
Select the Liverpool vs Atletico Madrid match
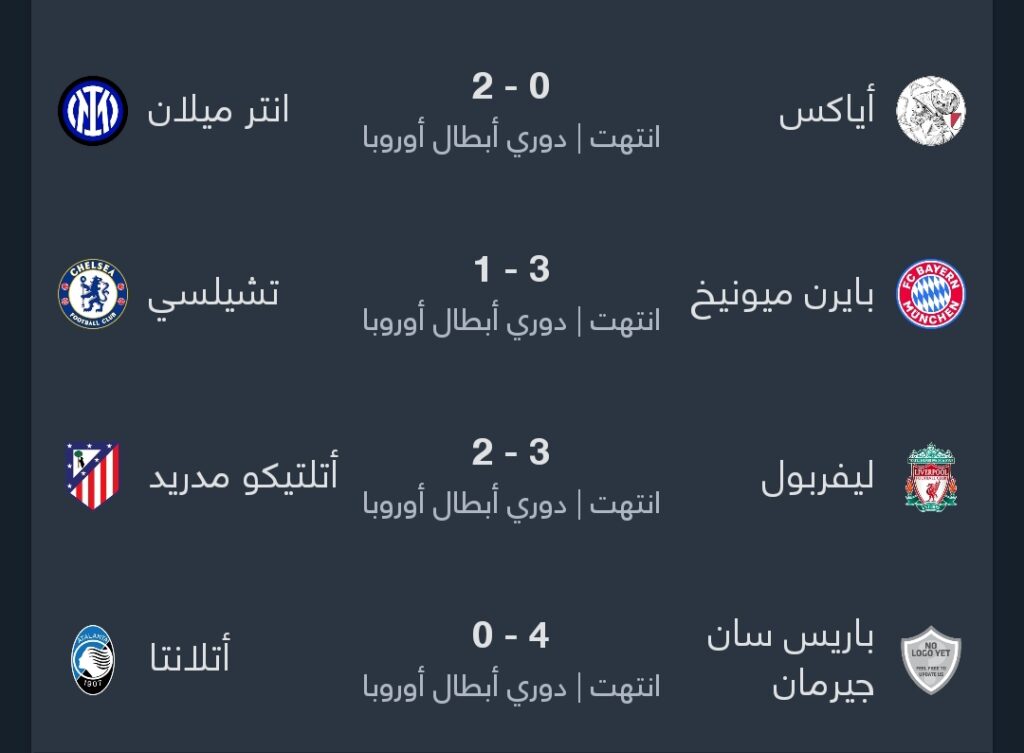click(x=511, y=476)
